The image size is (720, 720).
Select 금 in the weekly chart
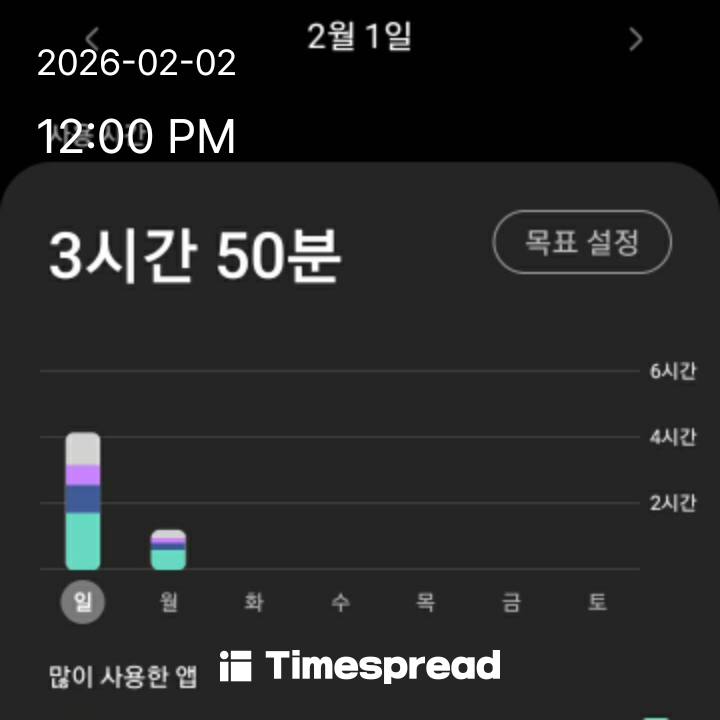tap(512, 602)
